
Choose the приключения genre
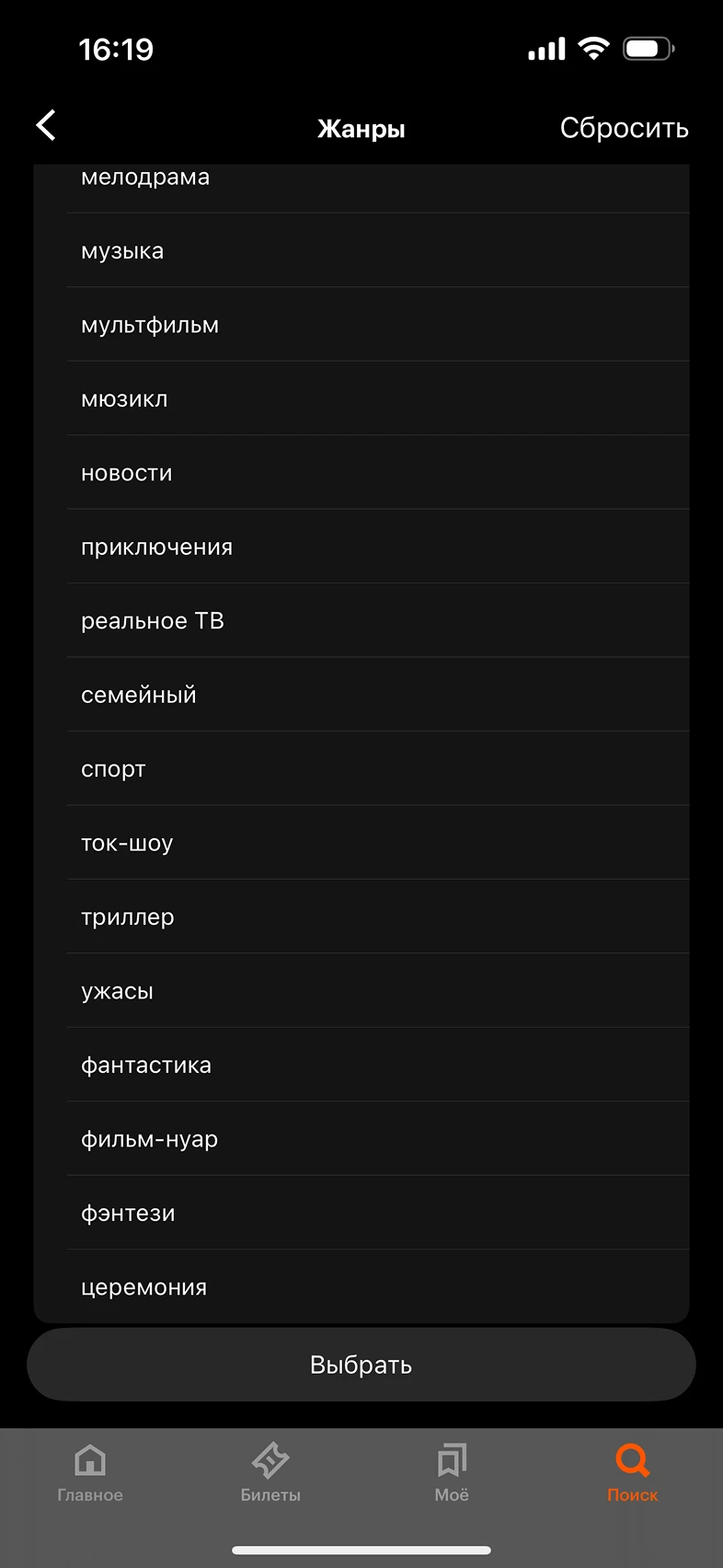coord(361,547)
